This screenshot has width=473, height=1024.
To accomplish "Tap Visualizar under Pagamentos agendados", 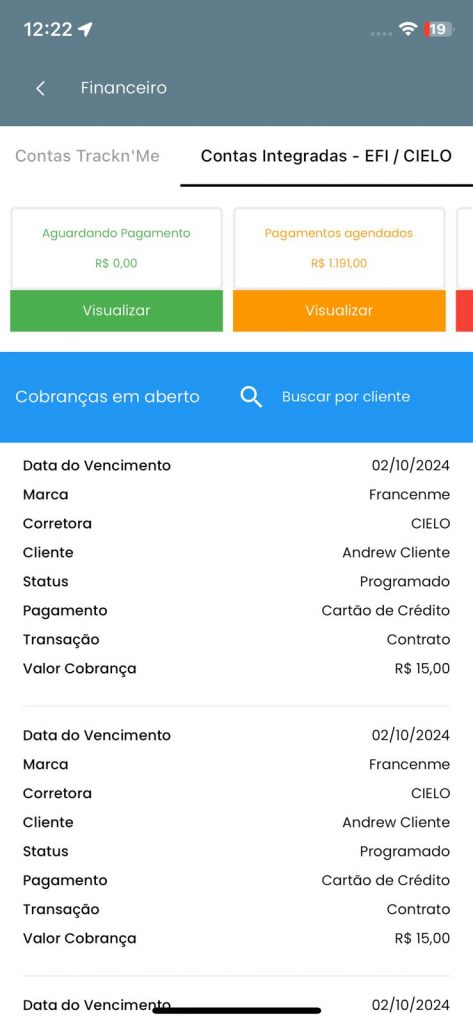I will (339, 311).
